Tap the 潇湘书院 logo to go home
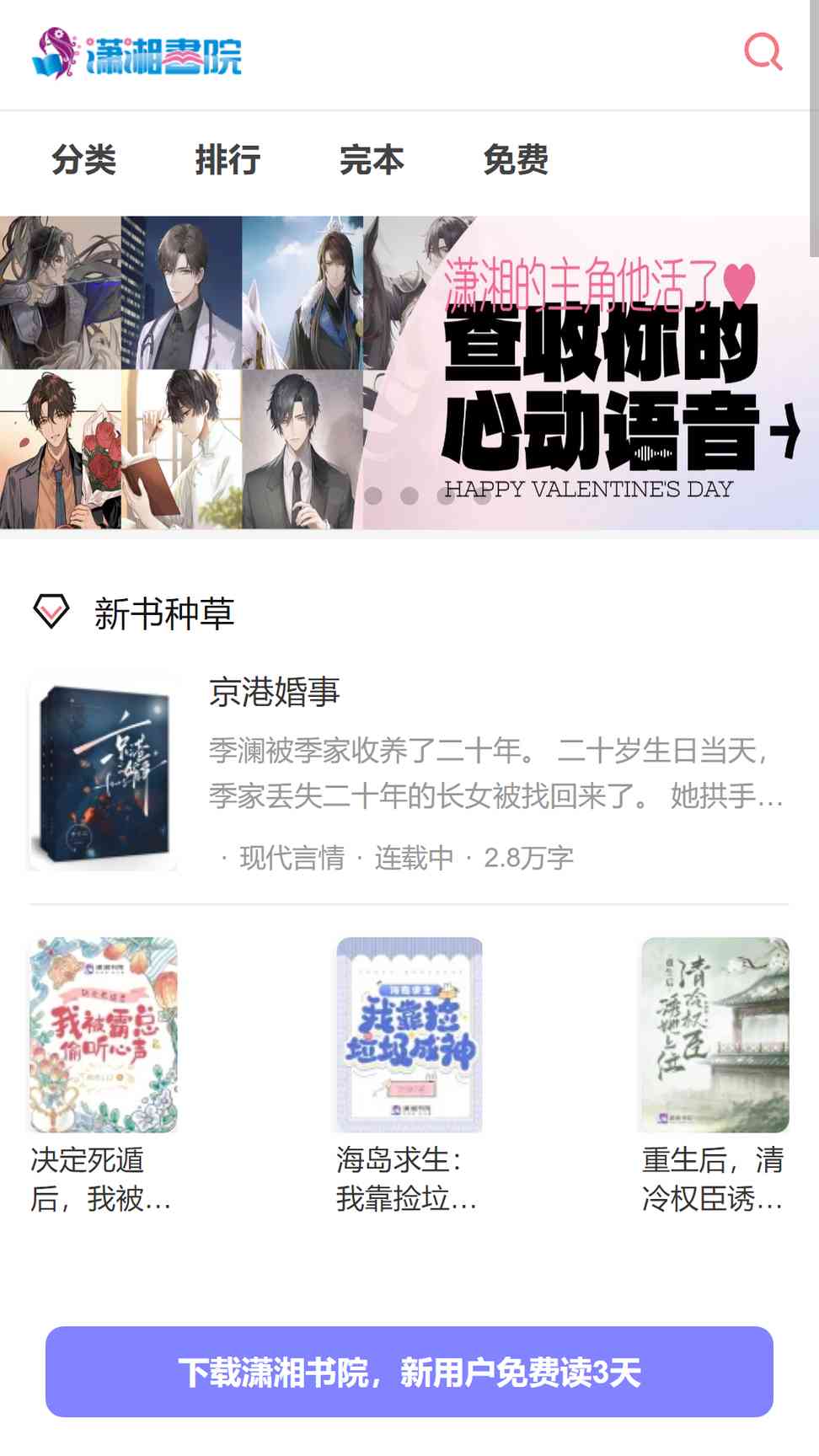This screenshot has width=819, height=1456. [x=136, y=54]
